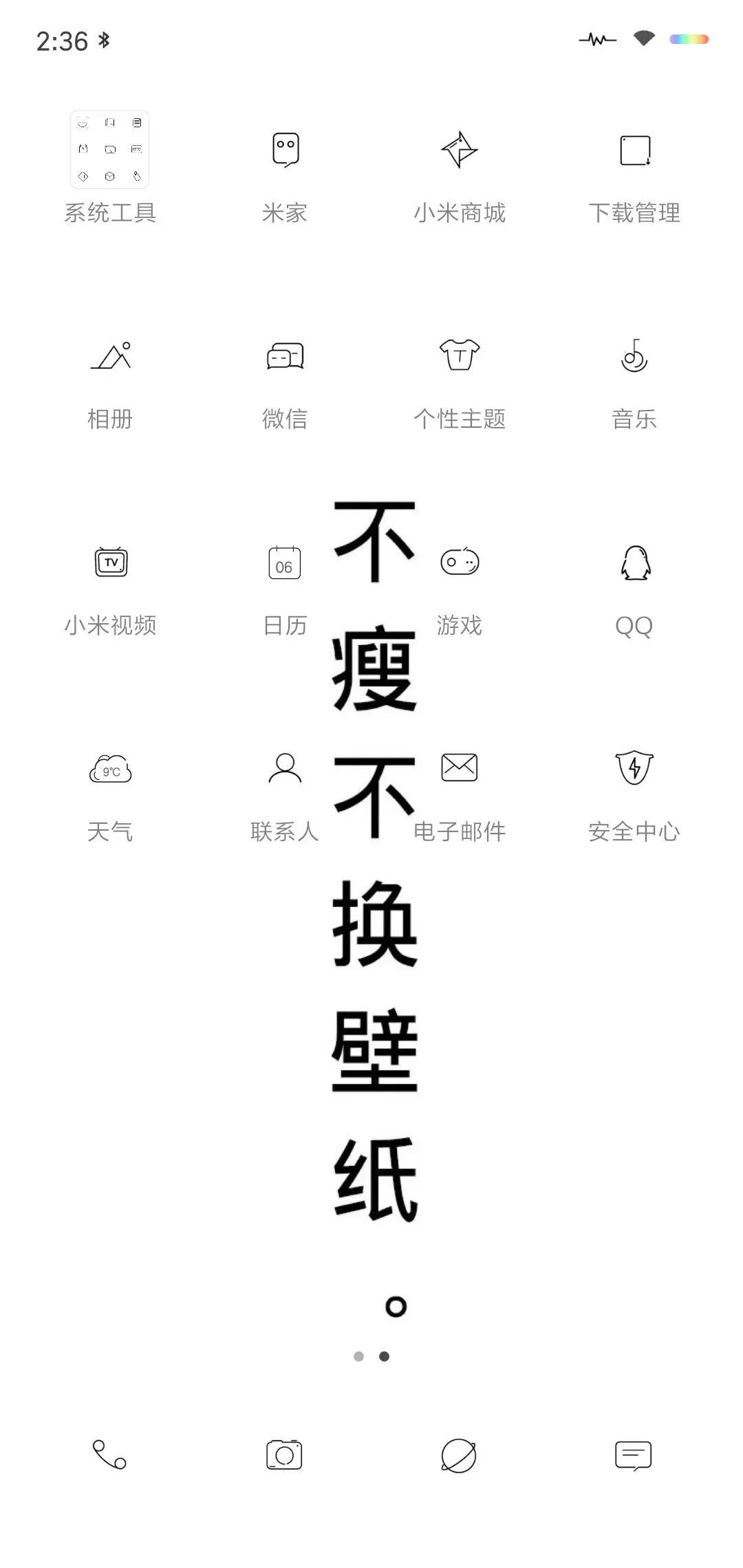Open the 米家 (Mi Home) app
The image size is (743, 1568).
point(285,149)
